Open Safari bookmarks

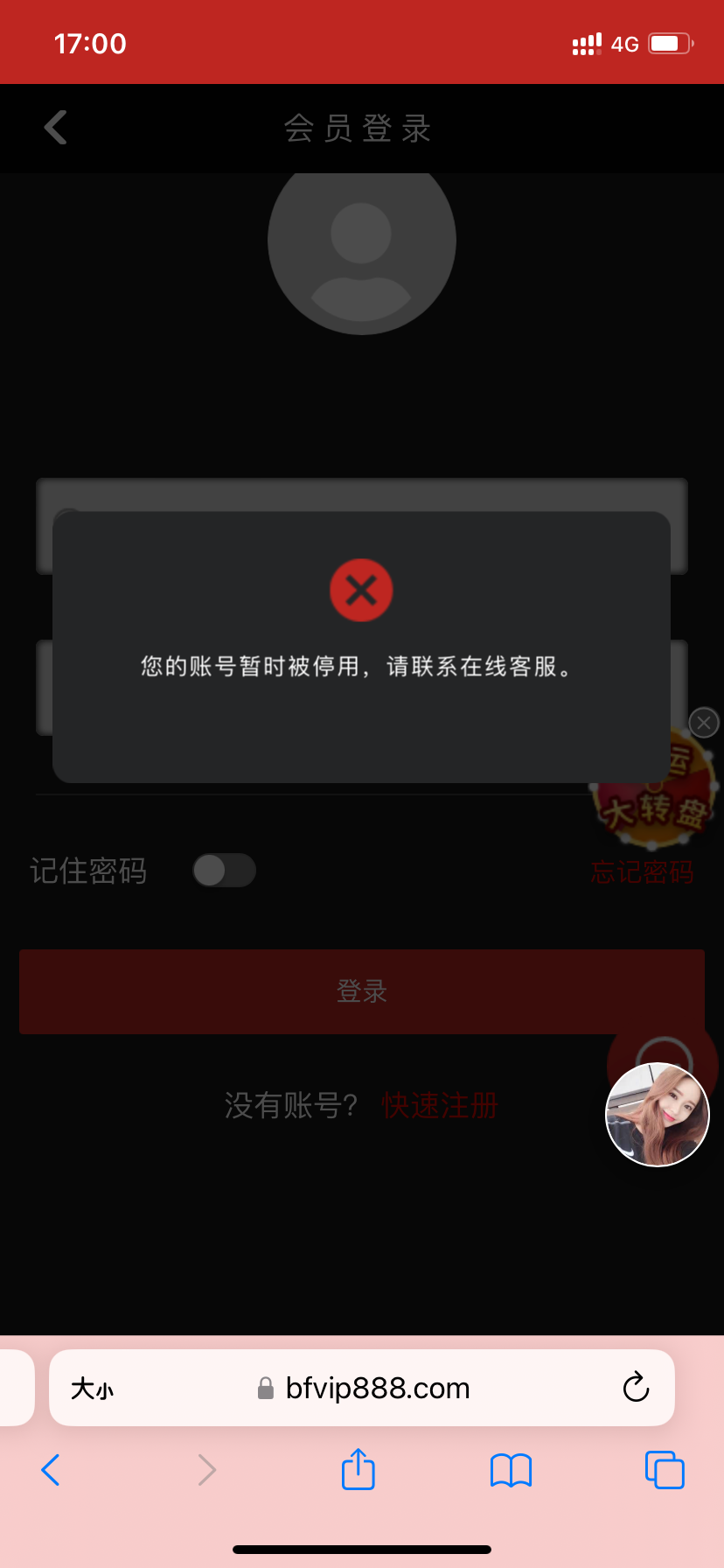[x=511, y=1470]
